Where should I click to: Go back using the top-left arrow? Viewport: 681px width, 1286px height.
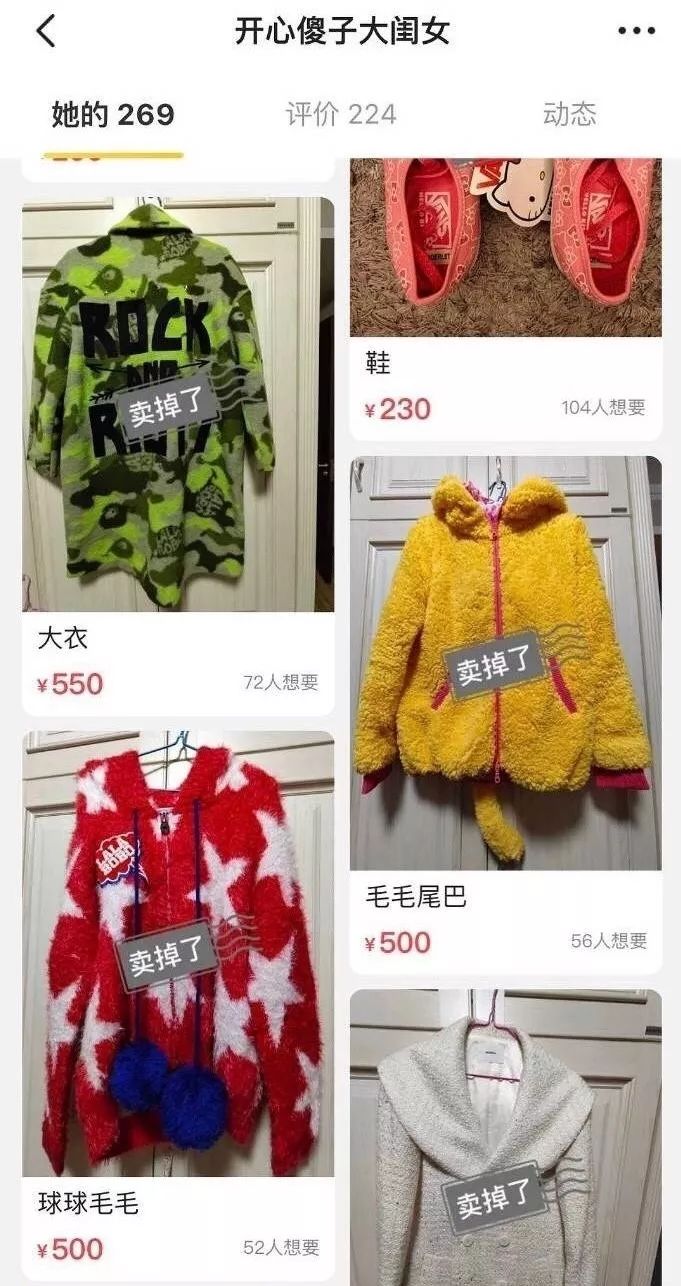point(46,32)
